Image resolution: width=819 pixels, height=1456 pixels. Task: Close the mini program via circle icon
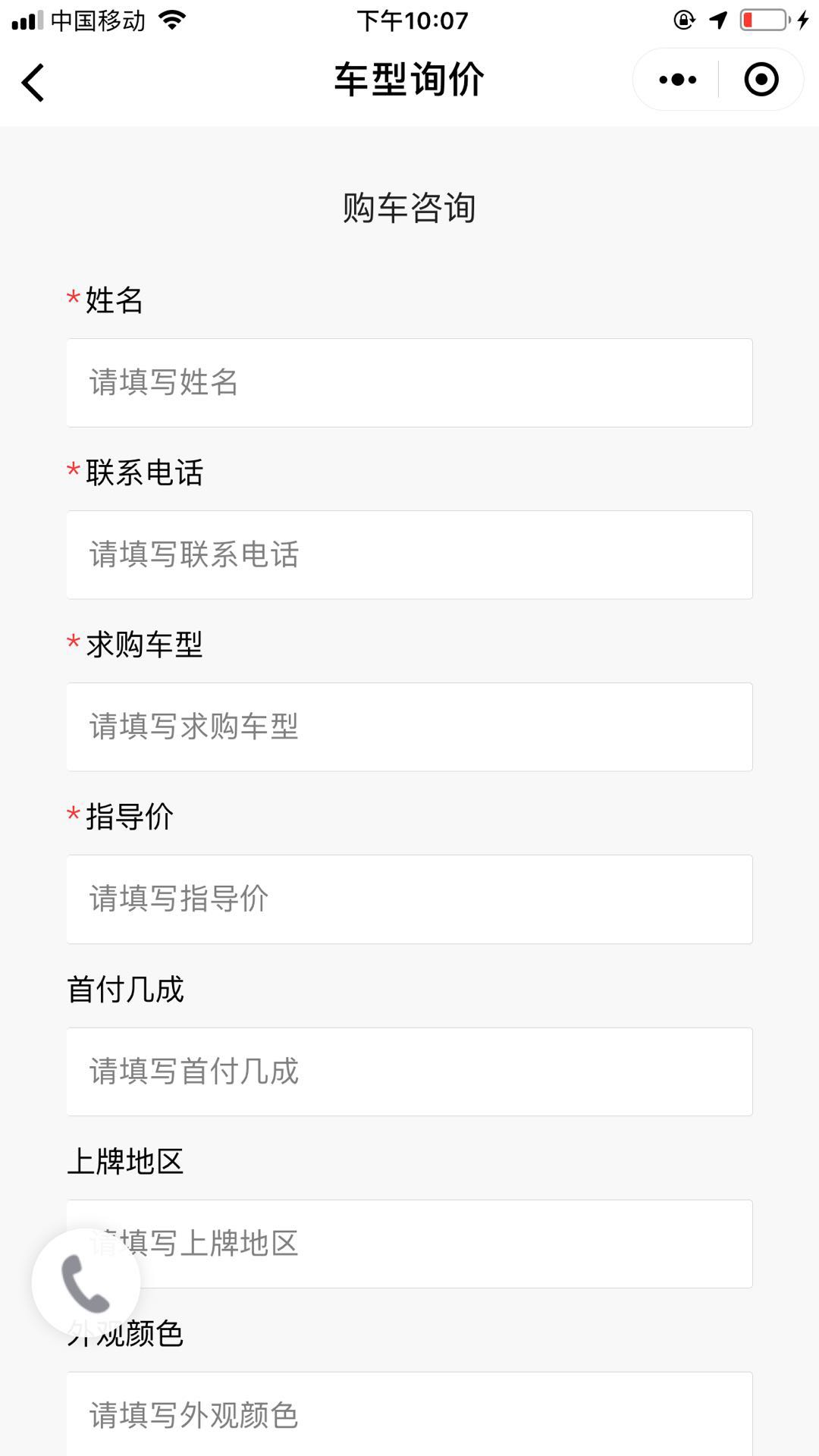(x=761, y=80)
